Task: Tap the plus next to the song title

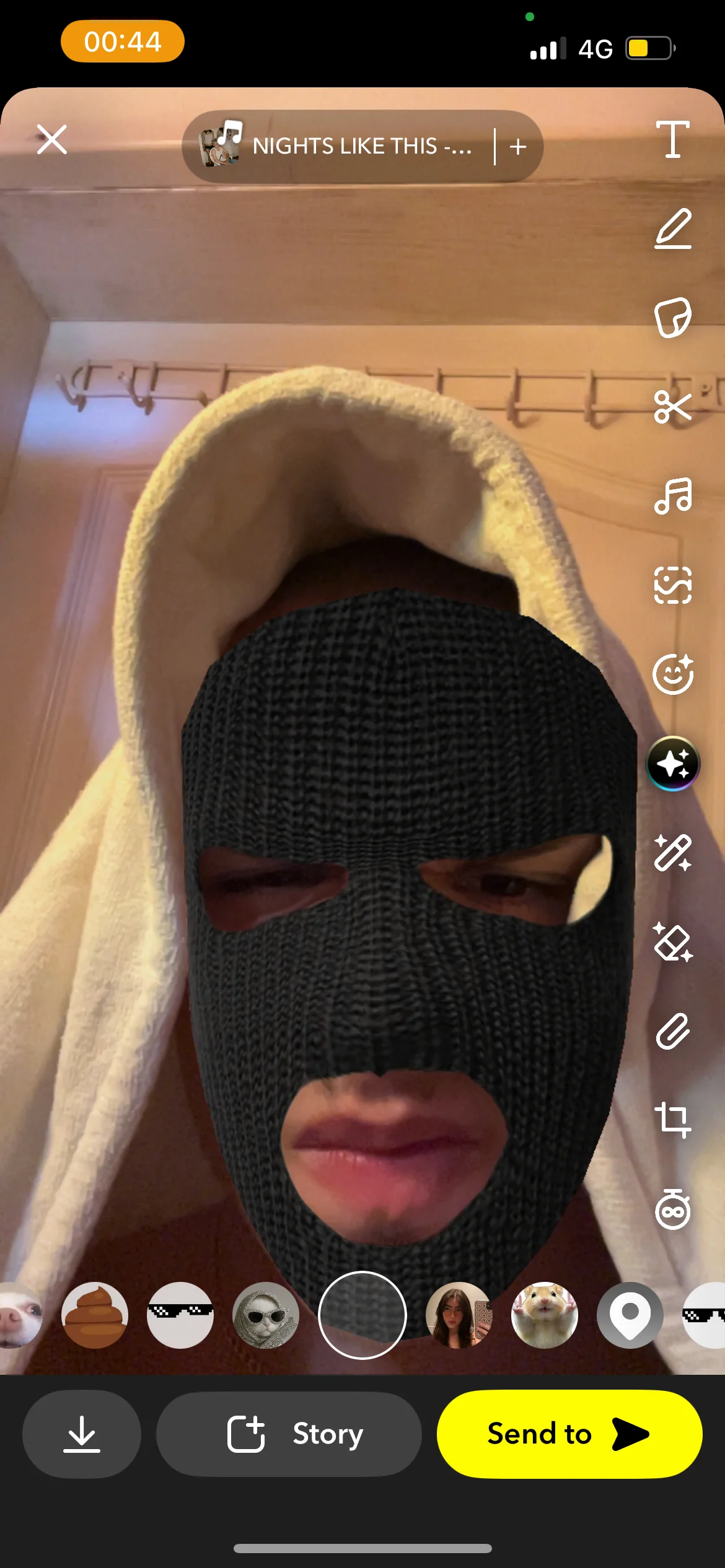Action: point(518,147)
